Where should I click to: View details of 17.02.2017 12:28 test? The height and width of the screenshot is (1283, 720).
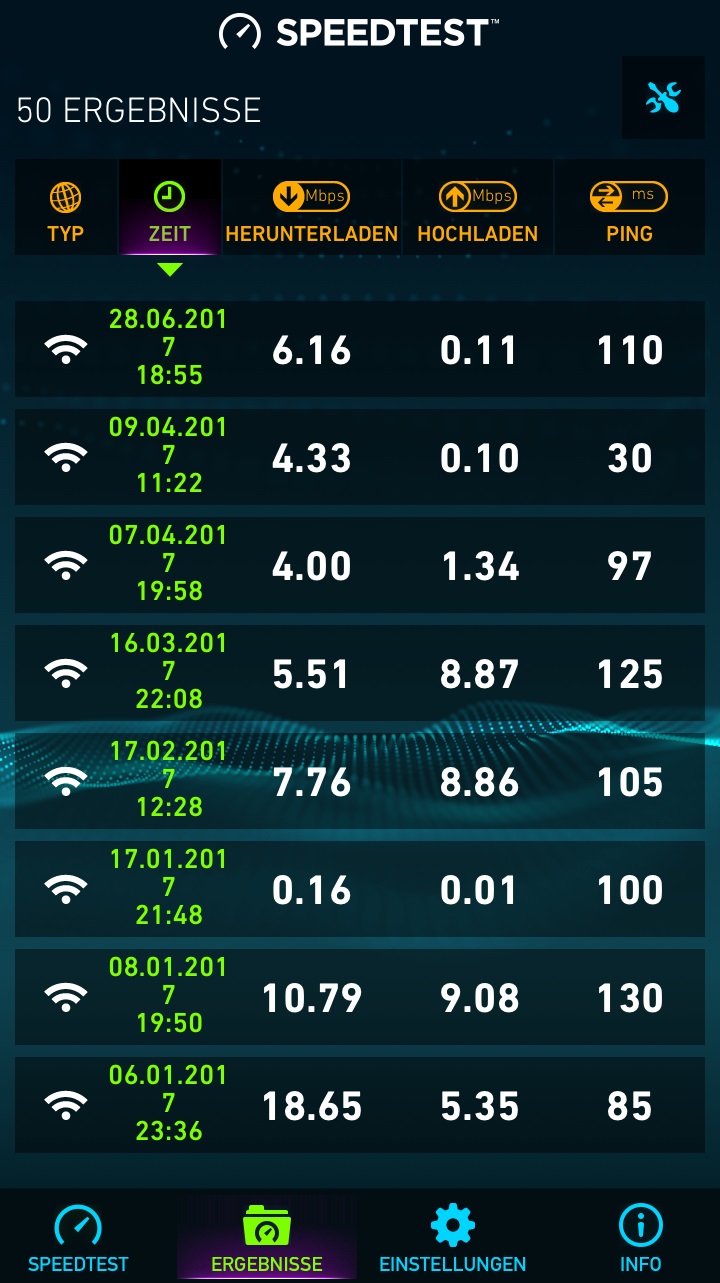(x=360, y=781)
